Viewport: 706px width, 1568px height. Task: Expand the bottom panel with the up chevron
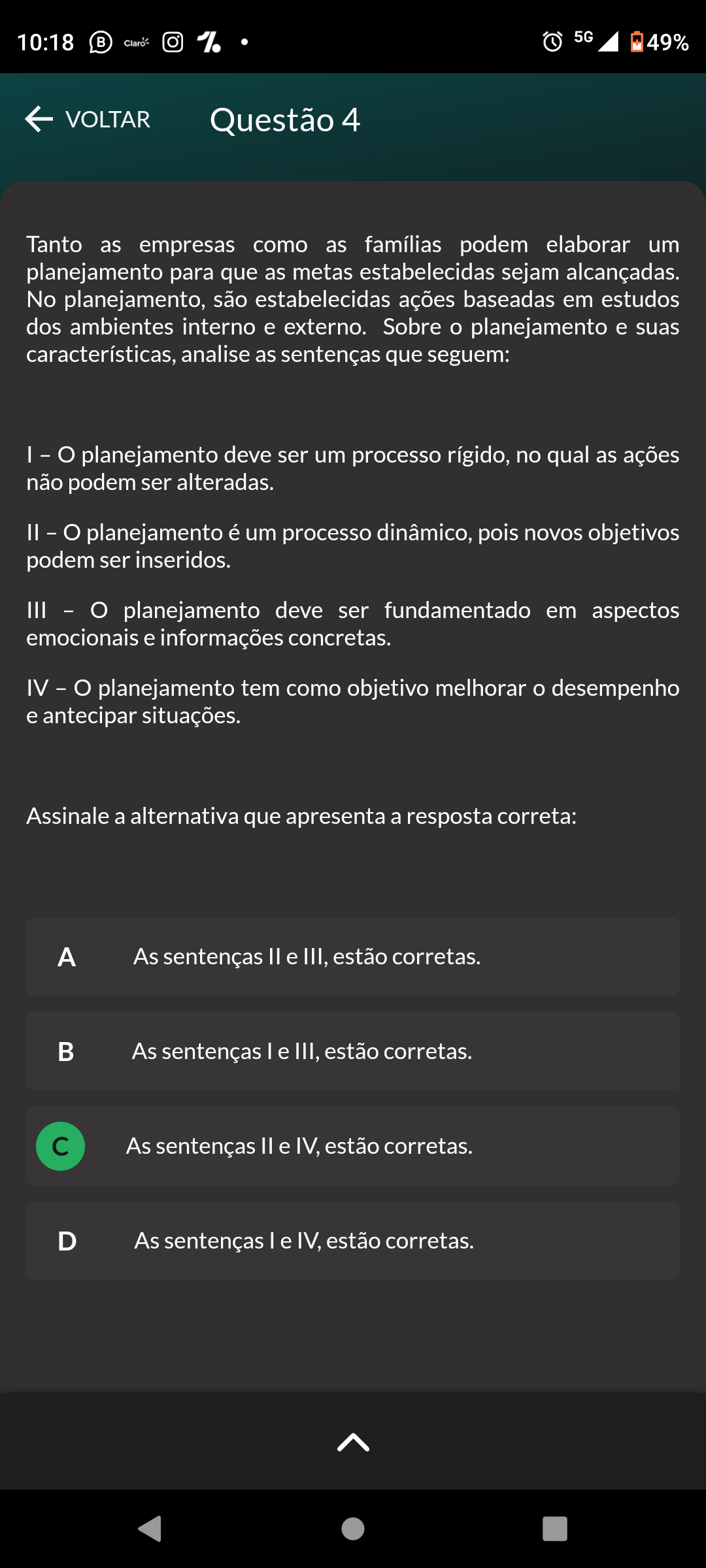353,1442
